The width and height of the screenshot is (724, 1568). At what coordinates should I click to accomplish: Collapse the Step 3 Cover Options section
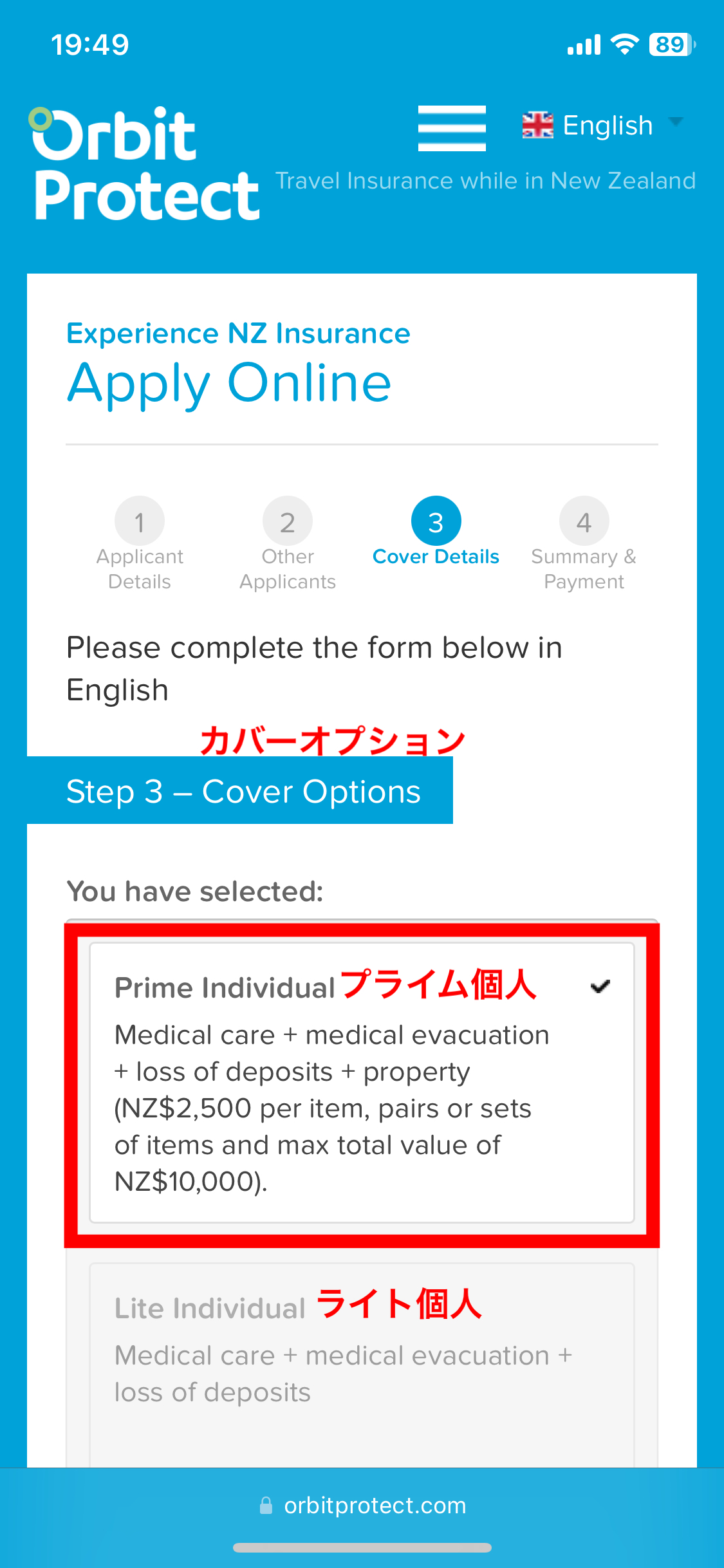click(243, 792)
